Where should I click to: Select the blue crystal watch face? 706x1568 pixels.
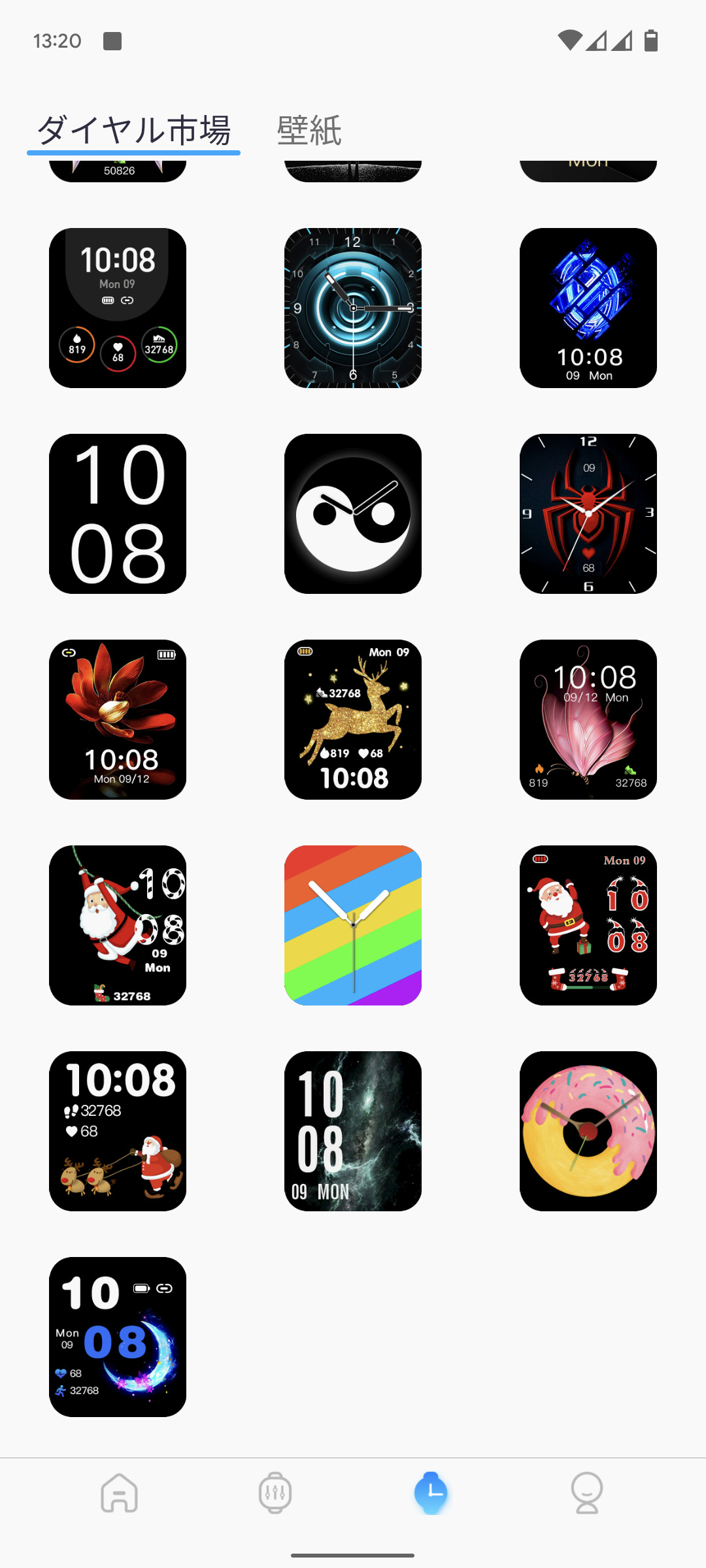[x=588, y=308]
